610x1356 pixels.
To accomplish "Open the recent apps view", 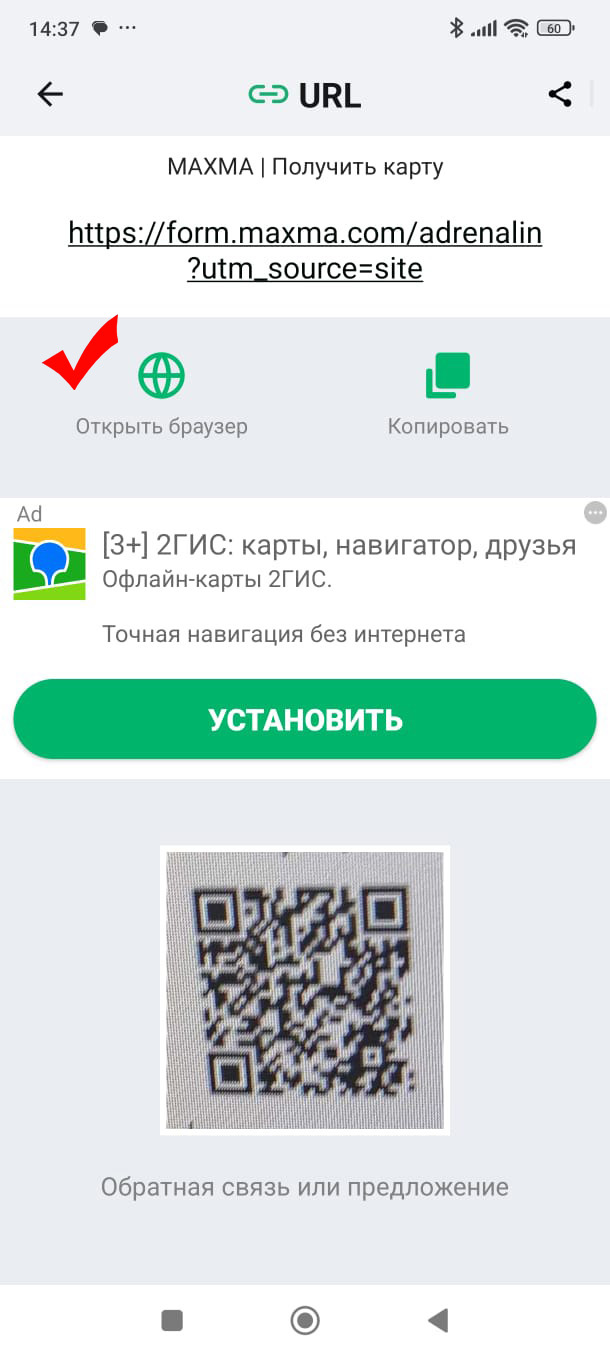I will (x=172, y=1321).
